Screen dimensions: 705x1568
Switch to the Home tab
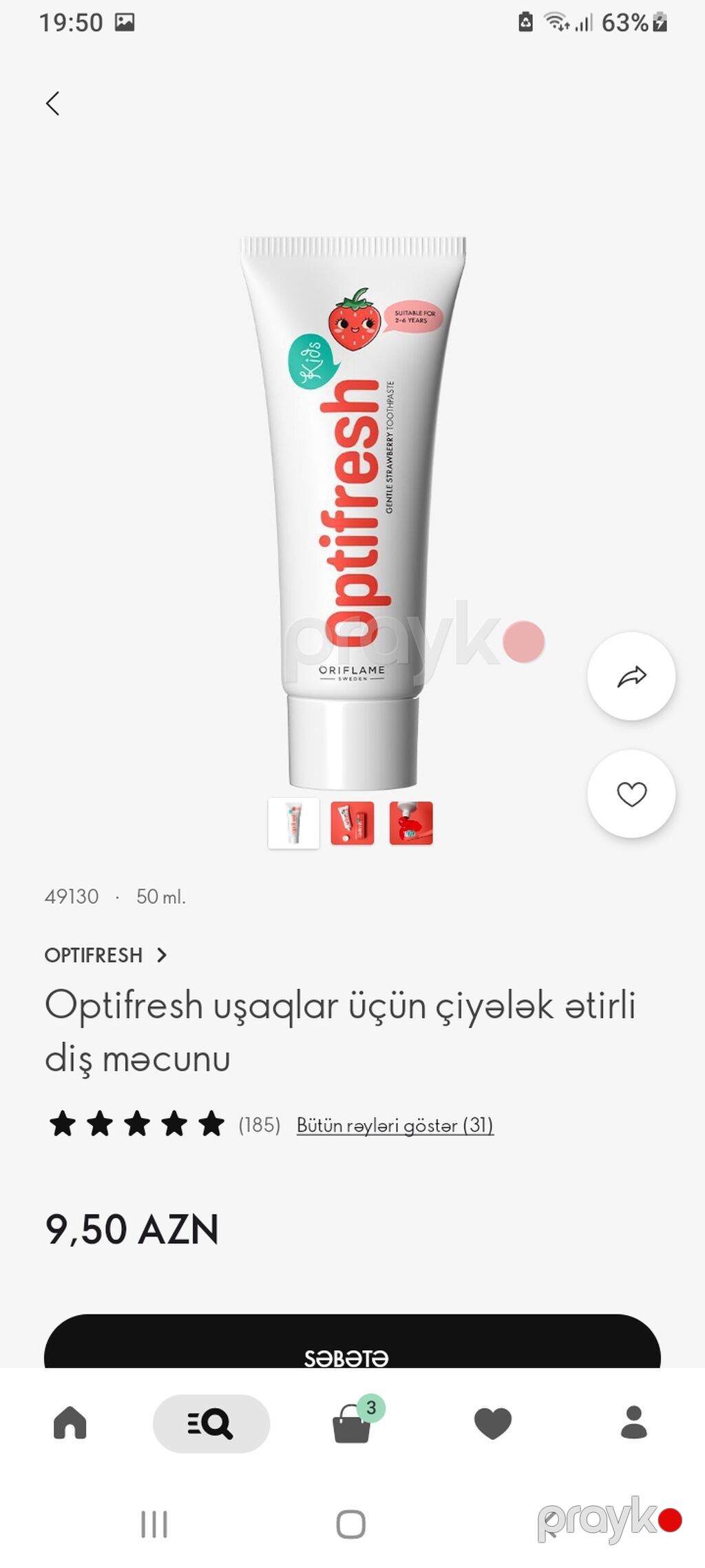coord(70,1423)
